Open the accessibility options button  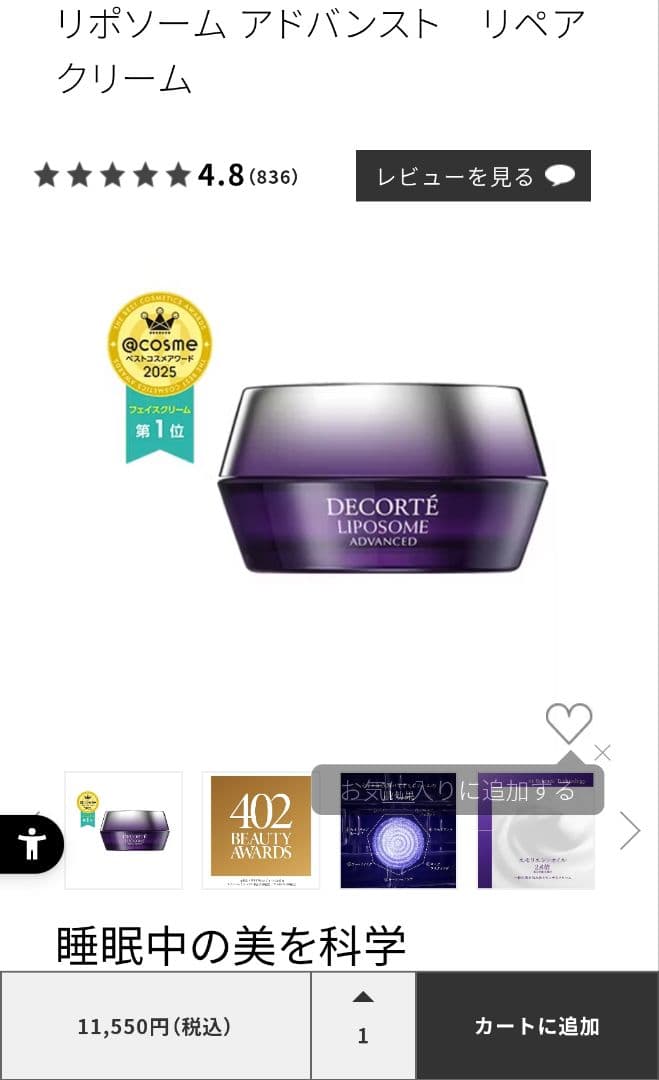click(x=31, y=845)
